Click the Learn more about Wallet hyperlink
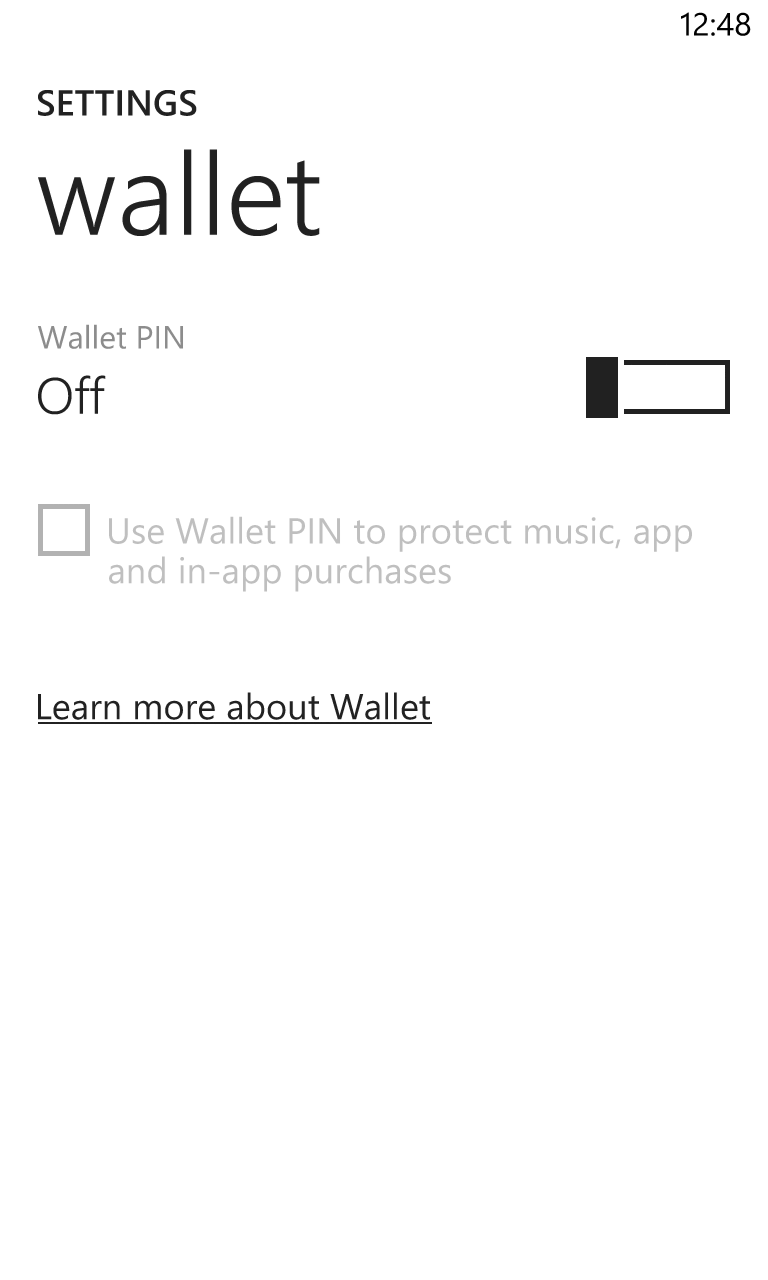 [233, 707]
